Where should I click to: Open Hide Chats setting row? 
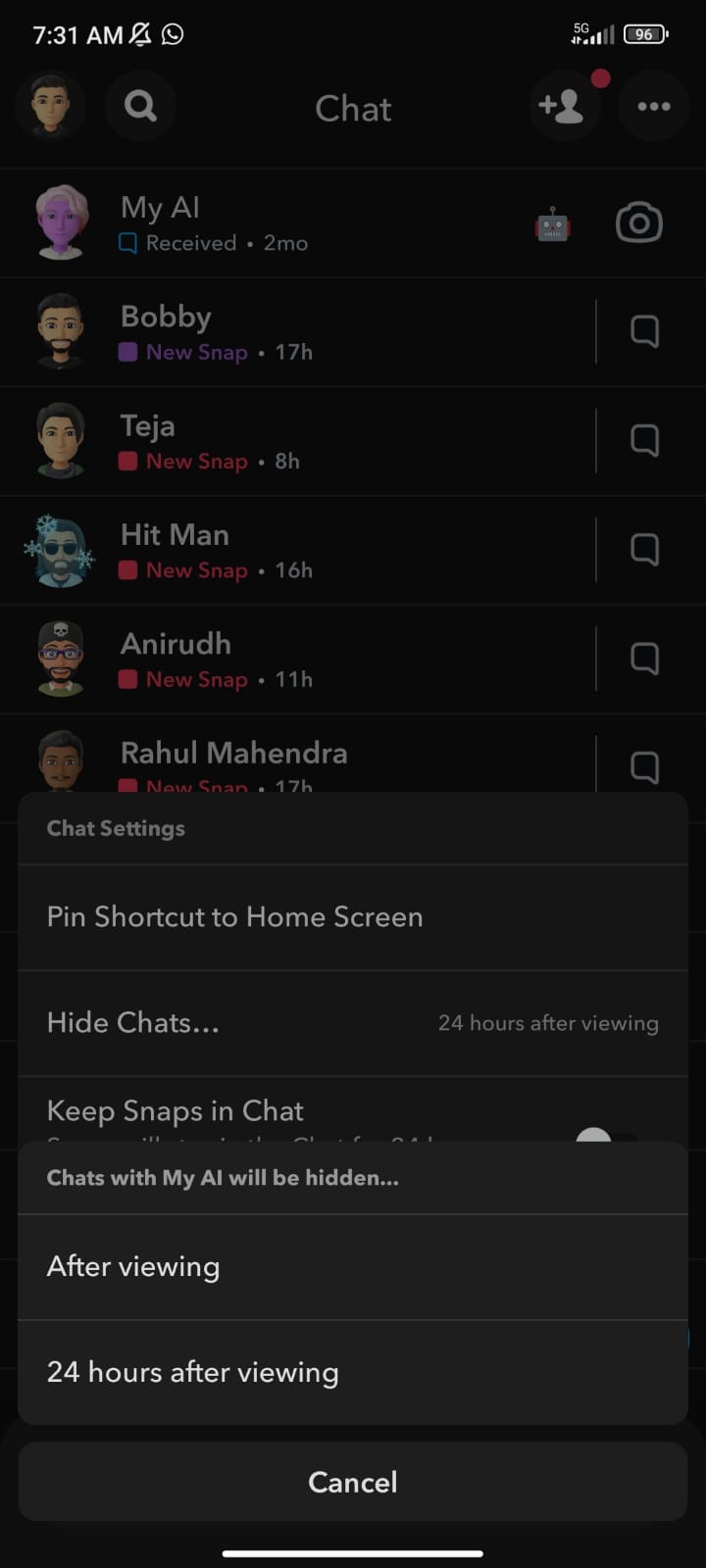[352, 1023]
